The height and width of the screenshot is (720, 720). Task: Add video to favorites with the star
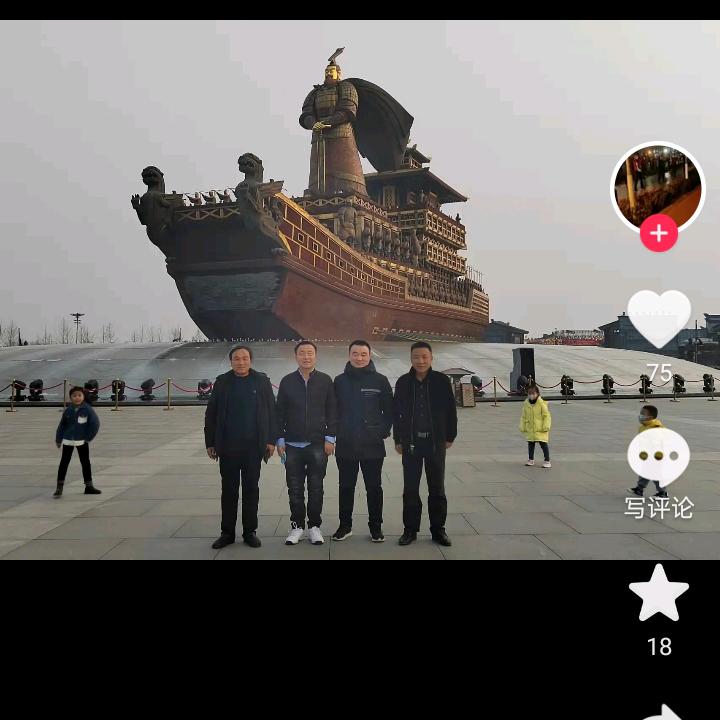pyautogui.click(x=658, y=594)
